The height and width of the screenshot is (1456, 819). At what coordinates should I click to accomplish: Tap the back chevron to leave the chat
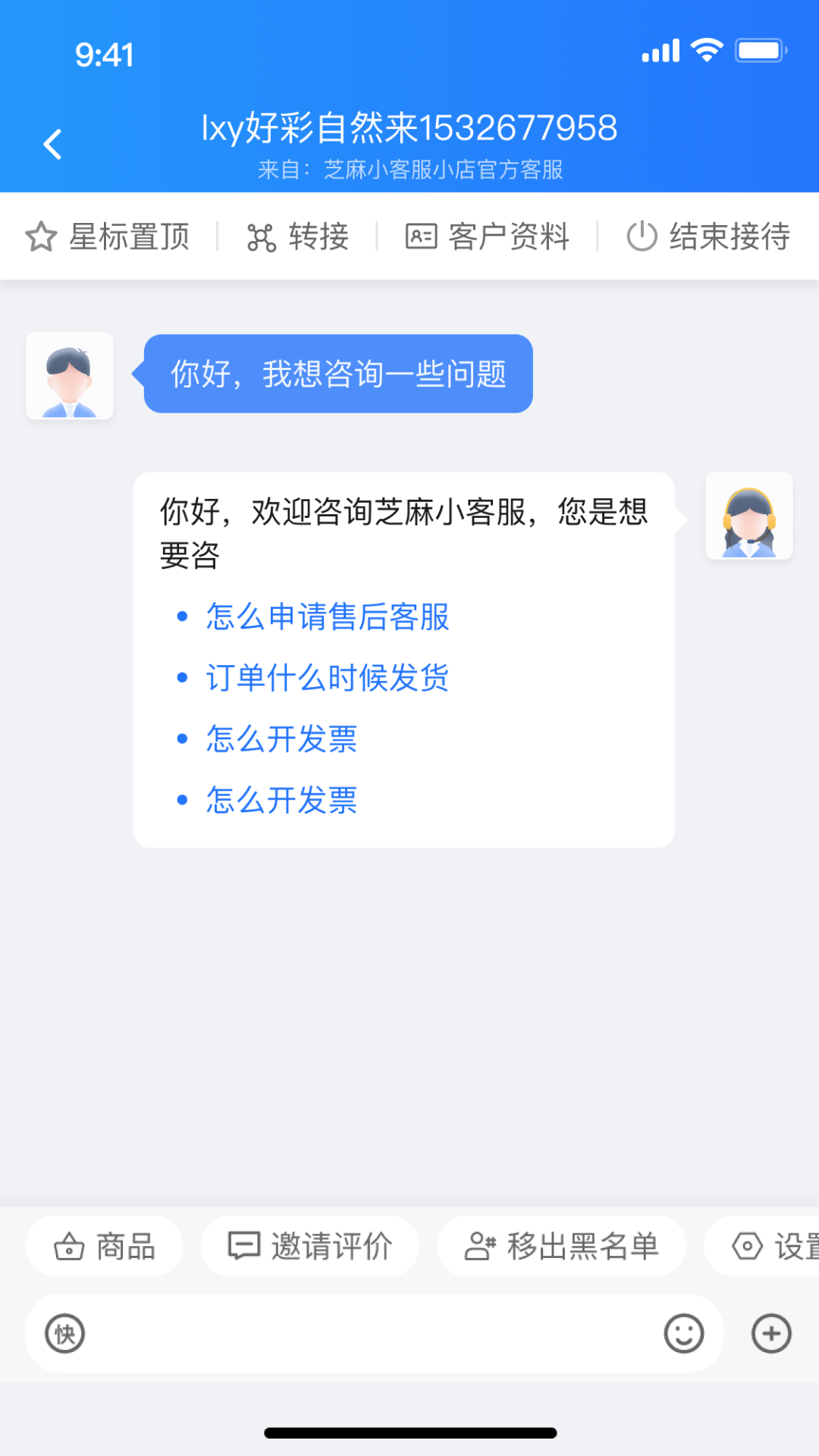(52, 144)
